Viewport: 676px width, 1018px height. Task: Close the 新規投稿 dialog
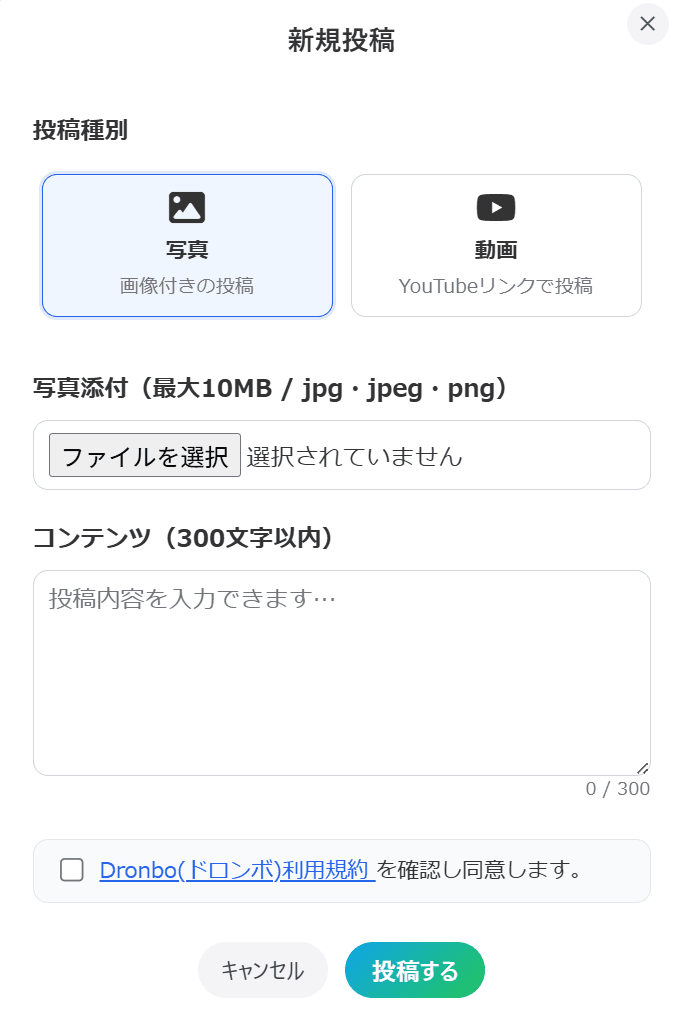(647, 24)
